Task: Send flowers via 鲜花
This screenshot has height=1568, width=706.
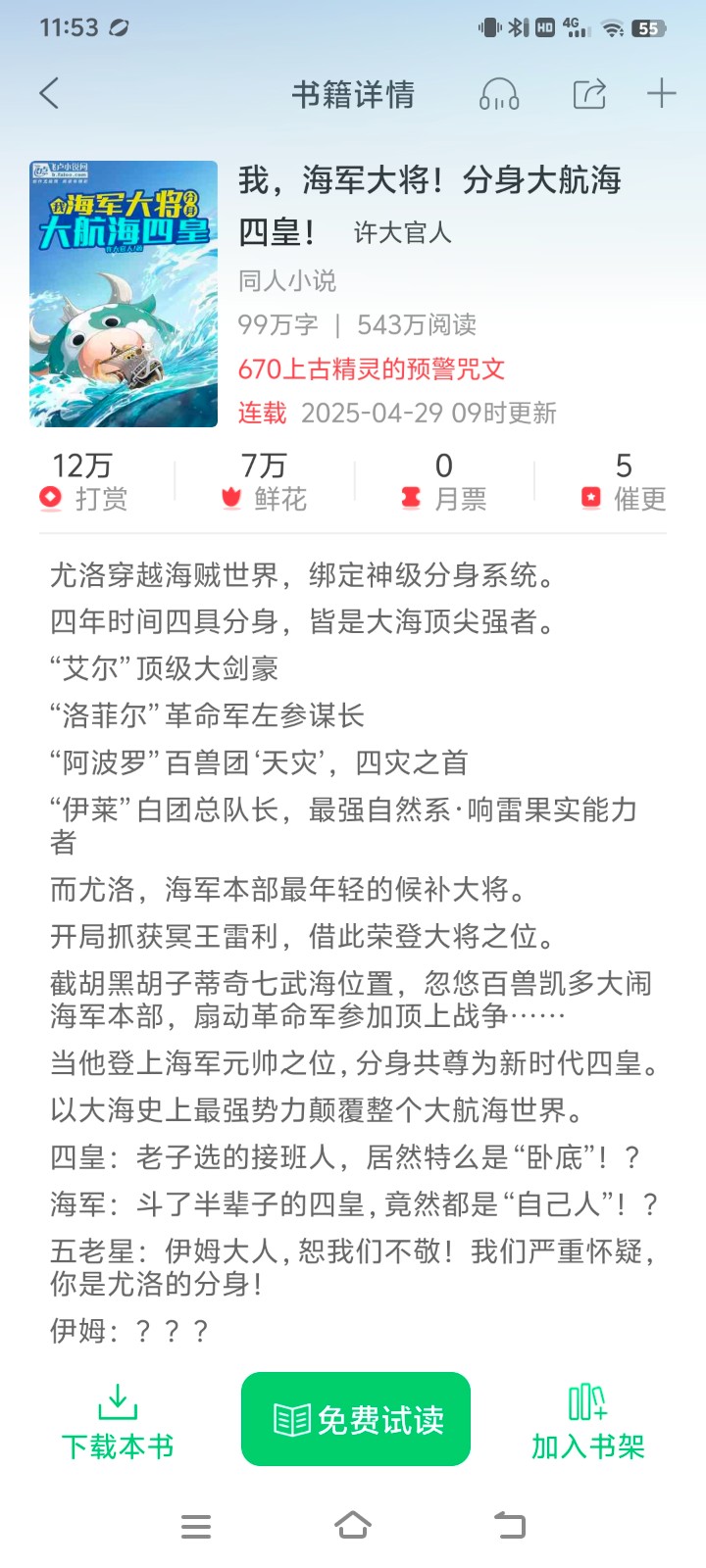Action: click(x=263, y=482)
